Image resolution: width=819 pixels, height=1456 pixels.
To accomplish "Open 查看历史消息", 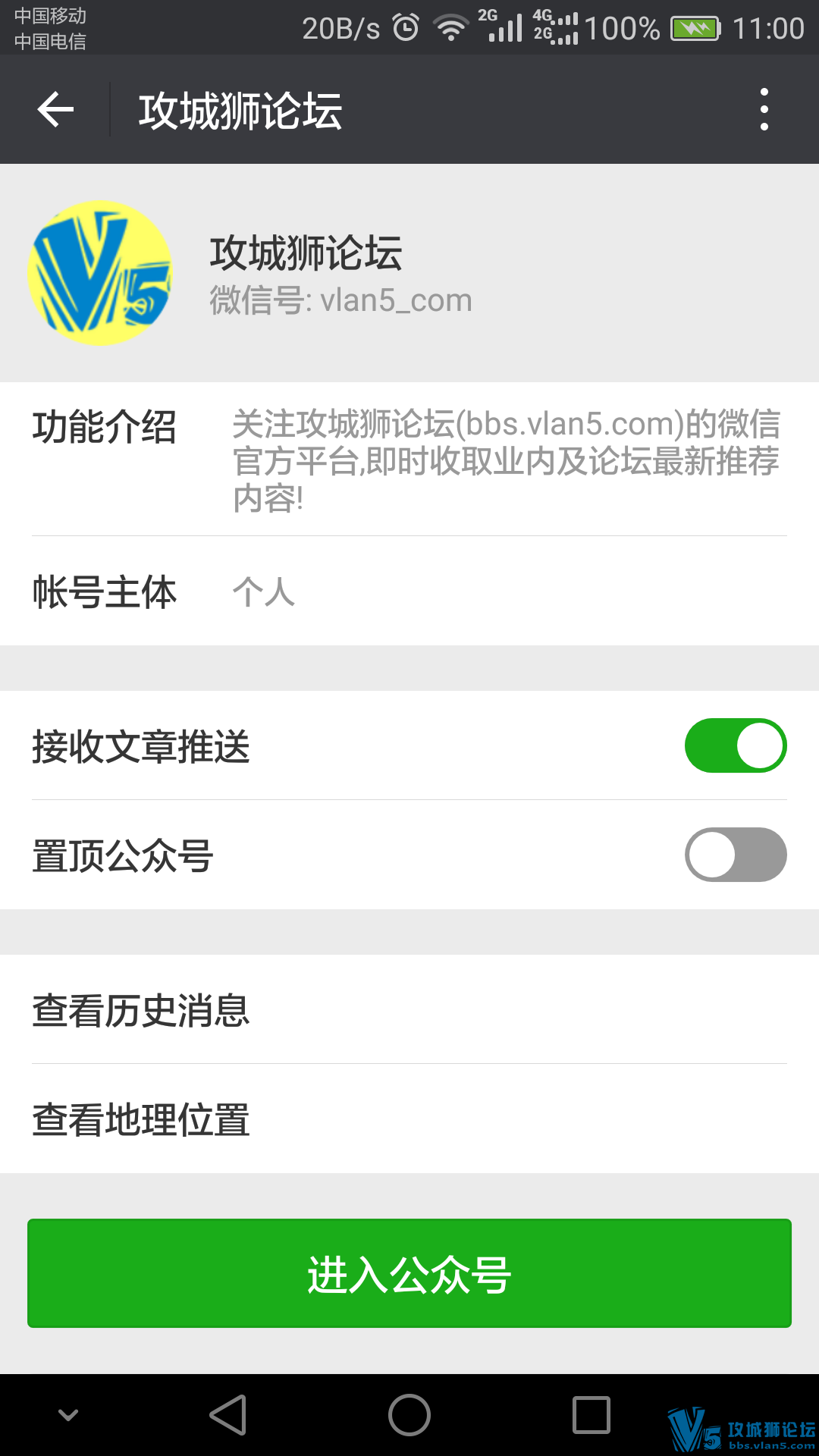I will click(409, 1009).
